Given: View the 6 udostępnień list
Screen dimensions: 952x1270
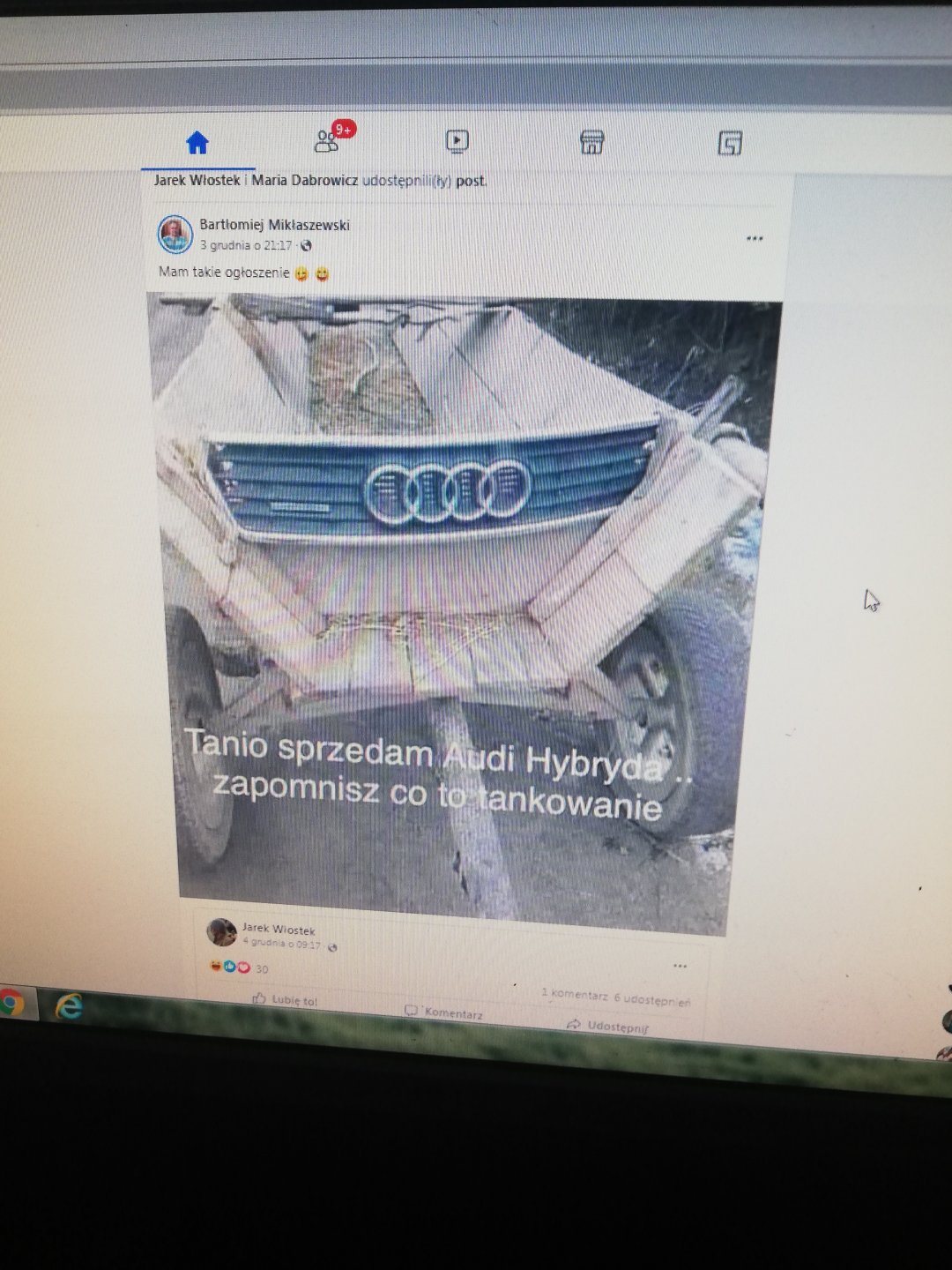Looking at the screenshot, I should tap(652, 999).
